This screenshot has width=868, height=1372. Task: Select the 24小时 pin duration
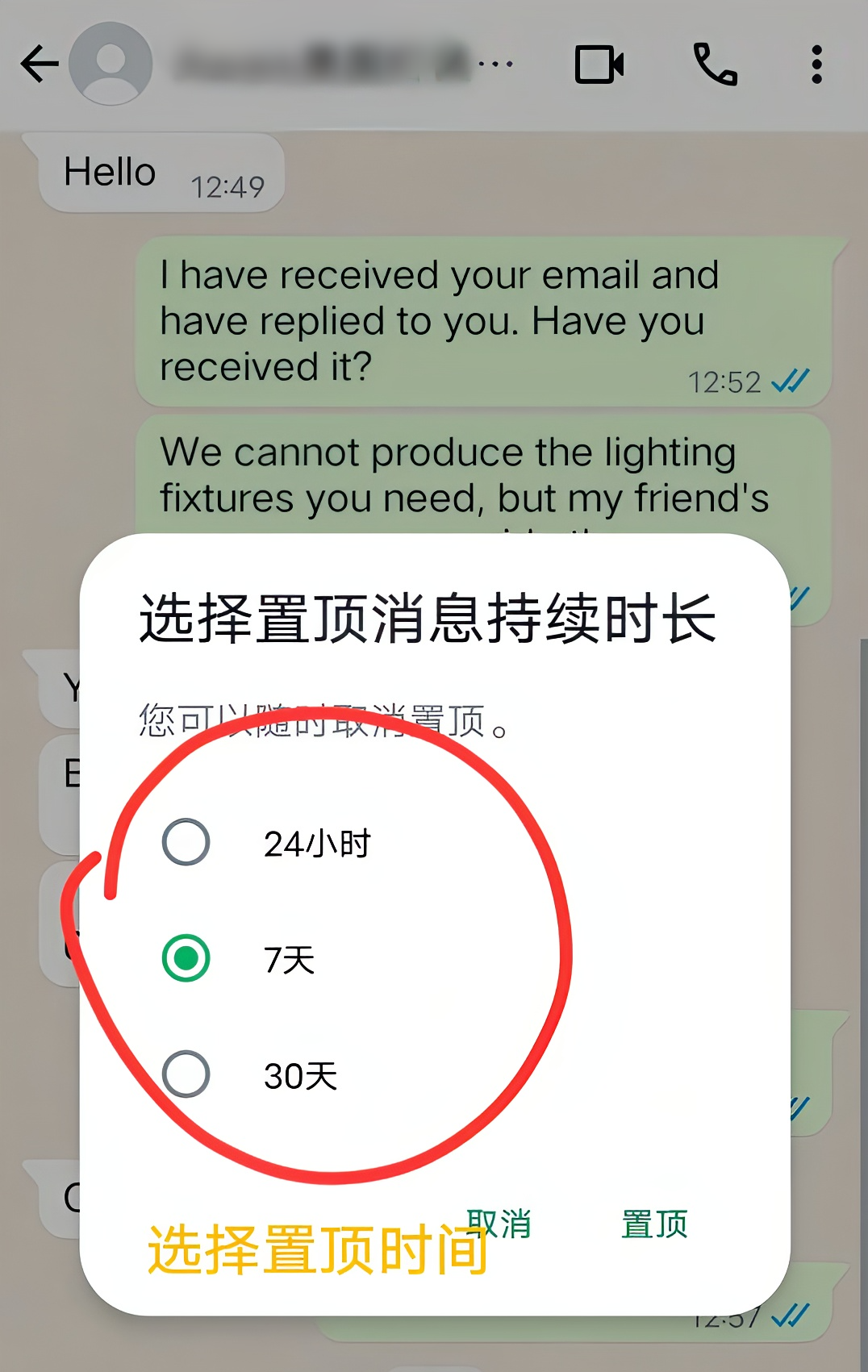(x=186, y=843)
